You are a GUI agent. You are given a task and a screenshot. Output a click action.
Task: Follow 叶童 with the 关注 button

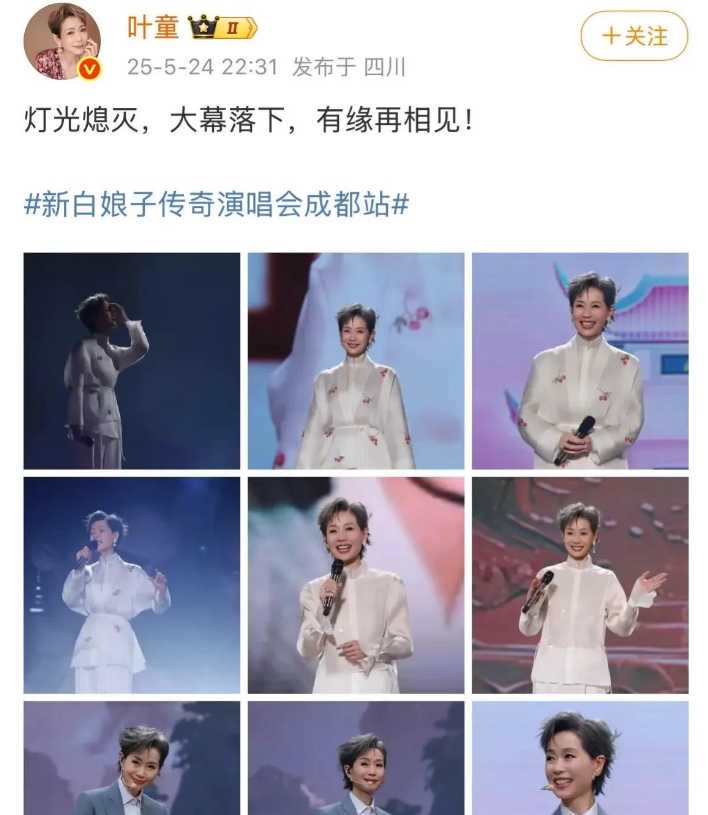(634, 36)
